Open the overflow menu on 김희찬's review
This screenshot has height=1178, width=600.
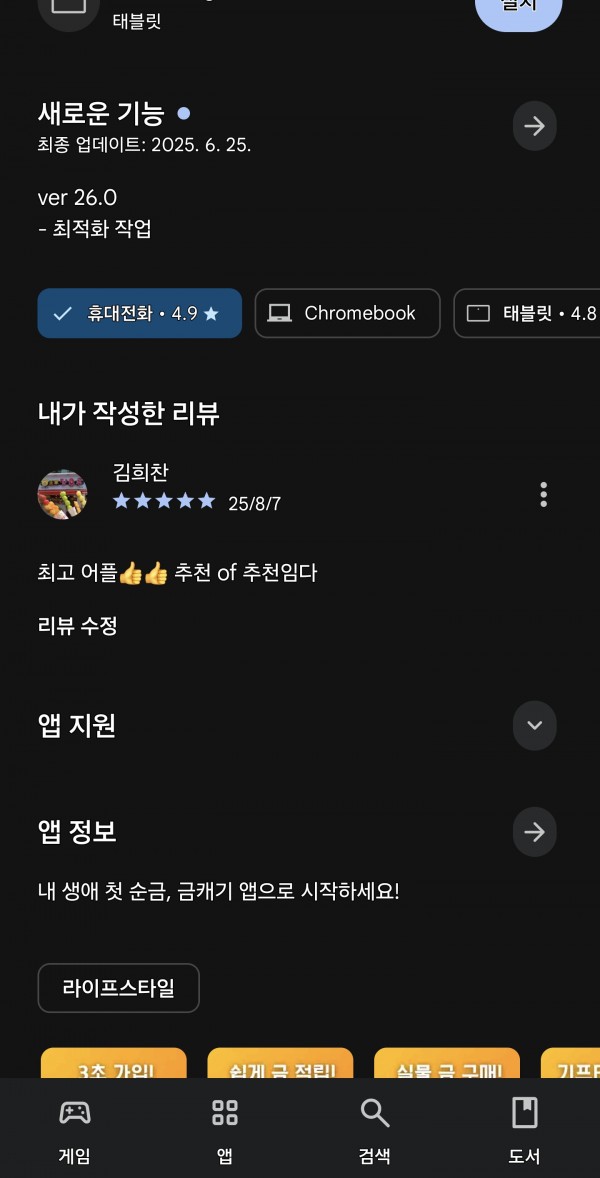pyautogui.click(x=544, y=494)
